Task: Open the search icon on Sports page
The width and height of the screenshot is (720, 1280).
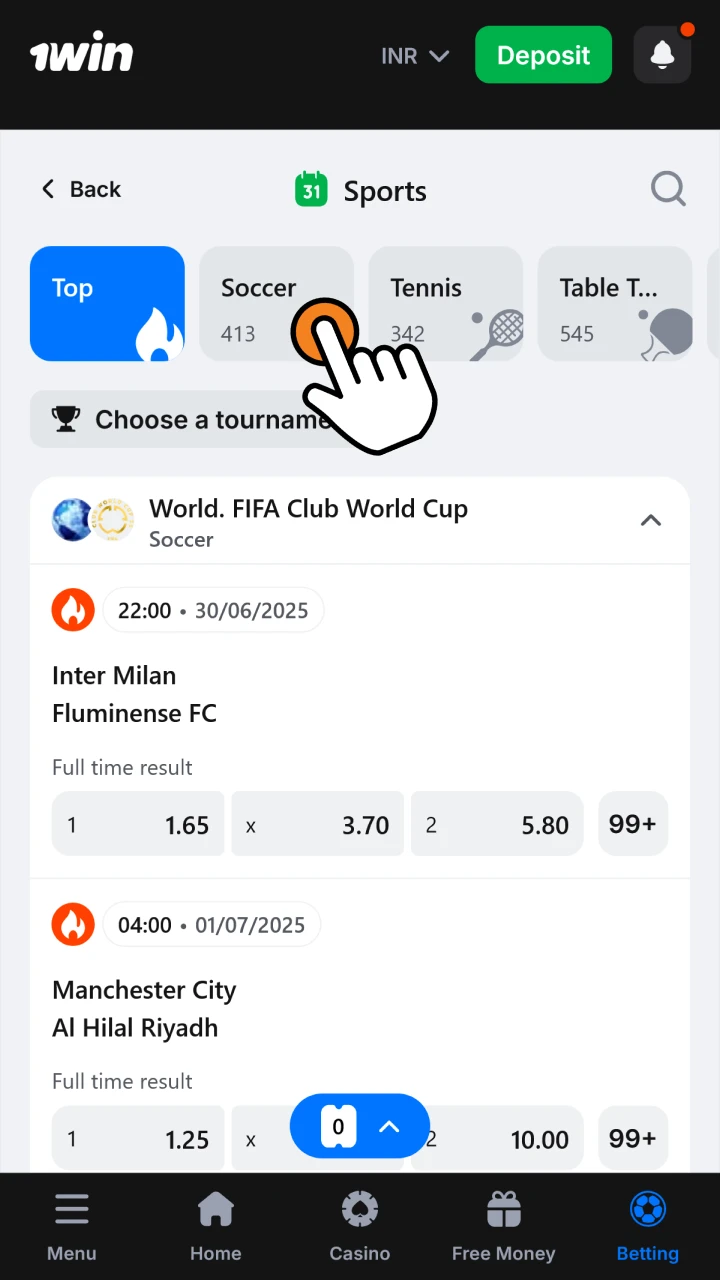Action: [668, 189]
